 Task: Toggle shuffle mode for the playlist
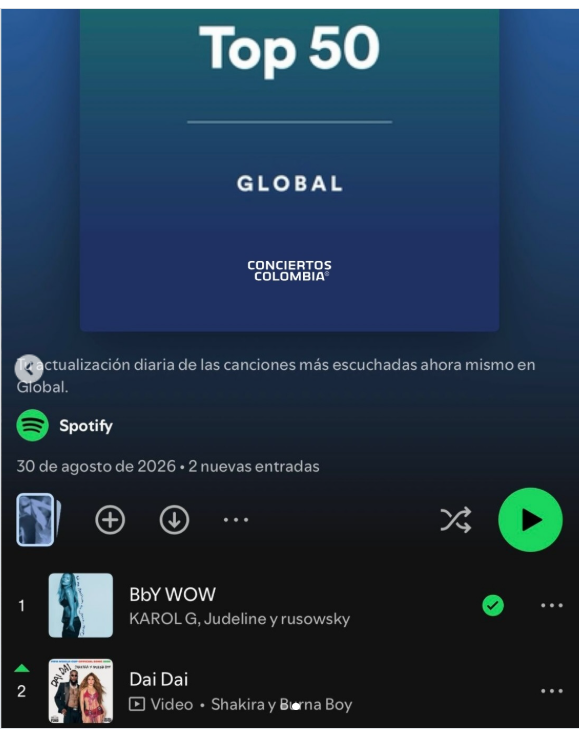[x=455, y=520]
